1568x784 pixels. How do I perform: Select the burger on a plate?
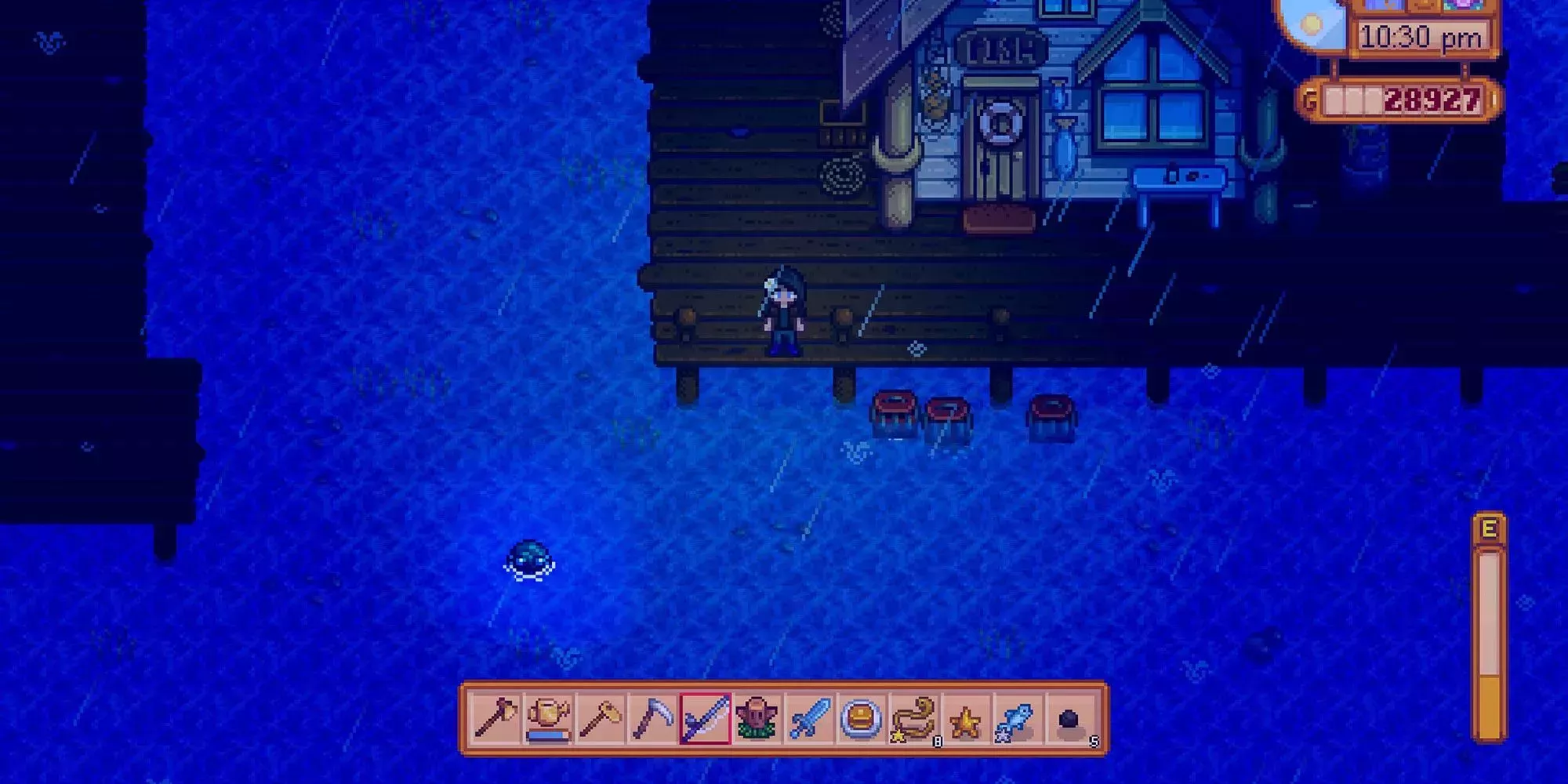(x=861, y=718)
